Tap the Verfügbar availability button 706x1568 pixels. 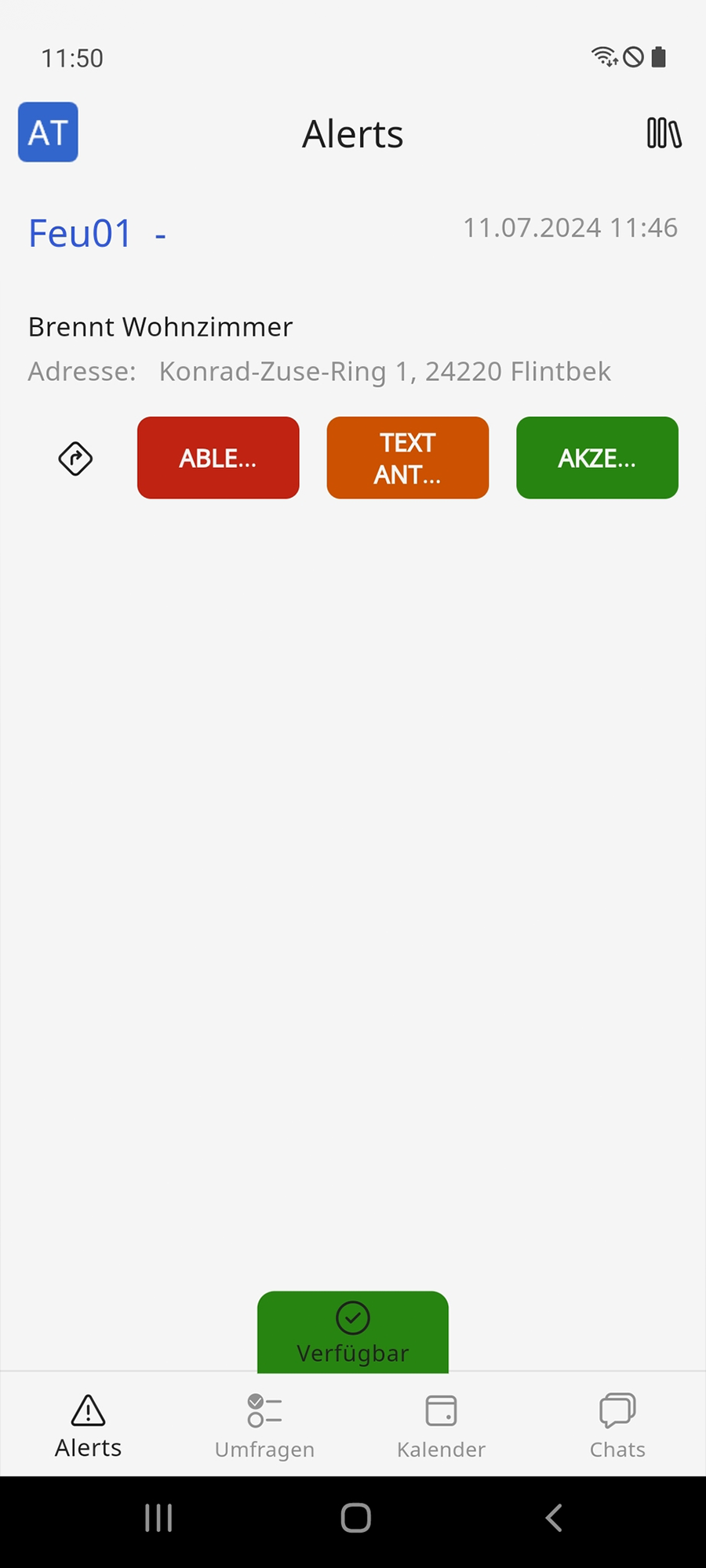[353, 1333]
